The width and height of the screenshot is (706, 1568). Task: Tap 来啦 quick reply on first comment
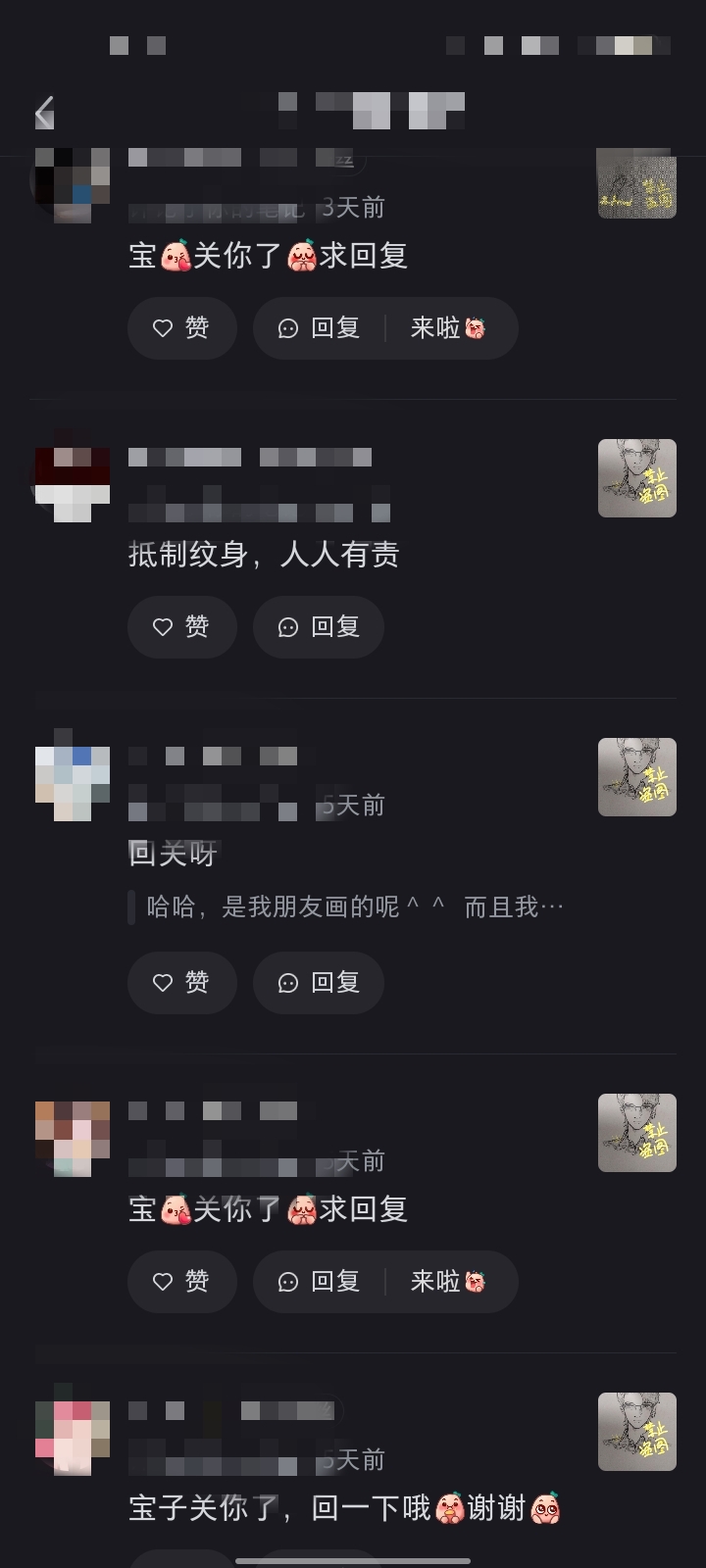[448, 328]
